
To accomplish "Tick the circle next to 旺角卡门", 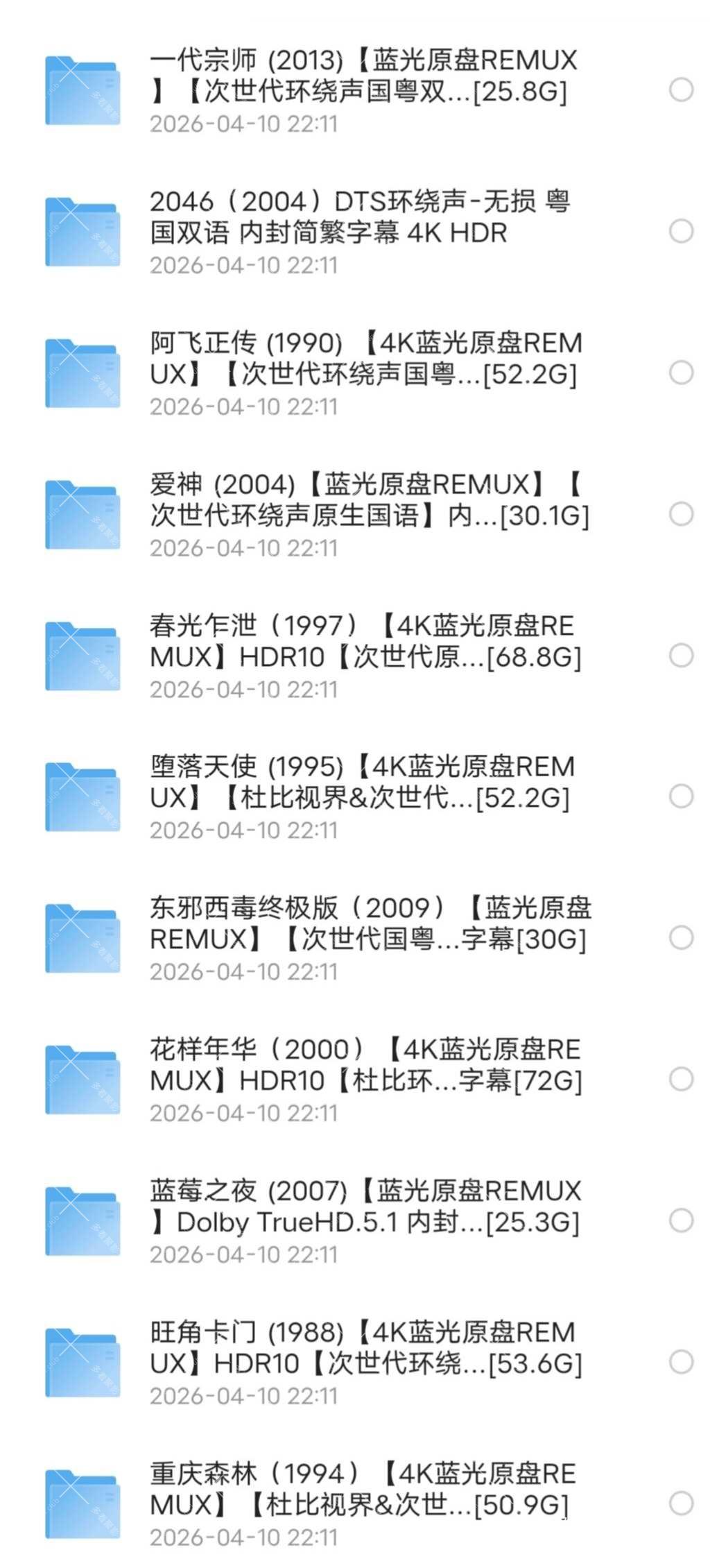I will (x=681, y=1362).
